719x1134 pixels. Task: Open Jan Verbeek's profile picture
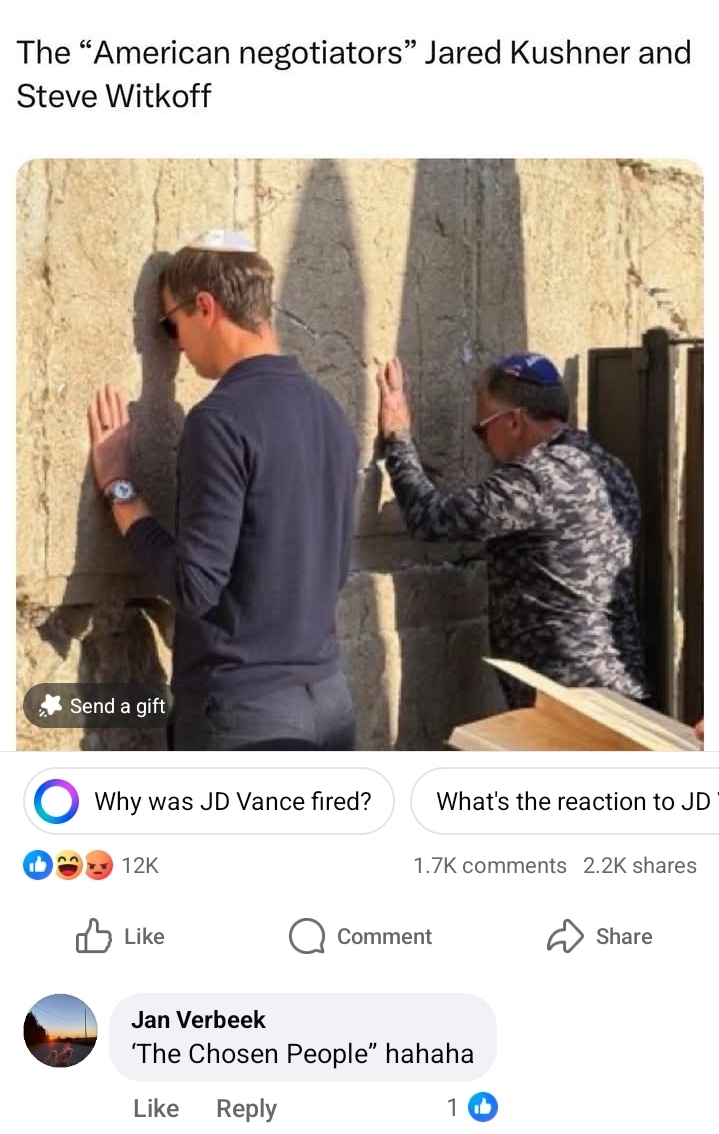tap(60, 1031)
